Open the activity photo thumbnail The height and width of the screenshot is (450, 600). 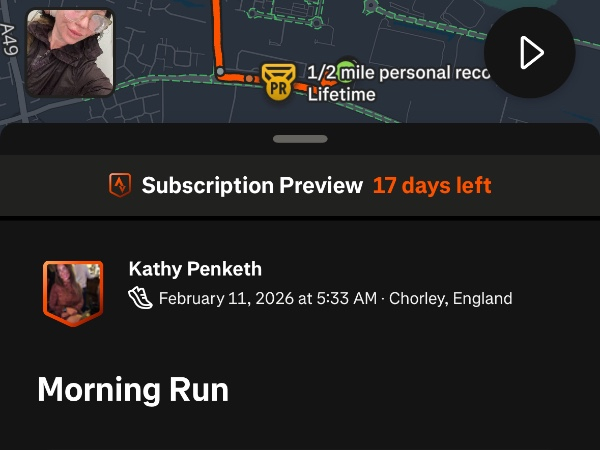click(69, 53)
